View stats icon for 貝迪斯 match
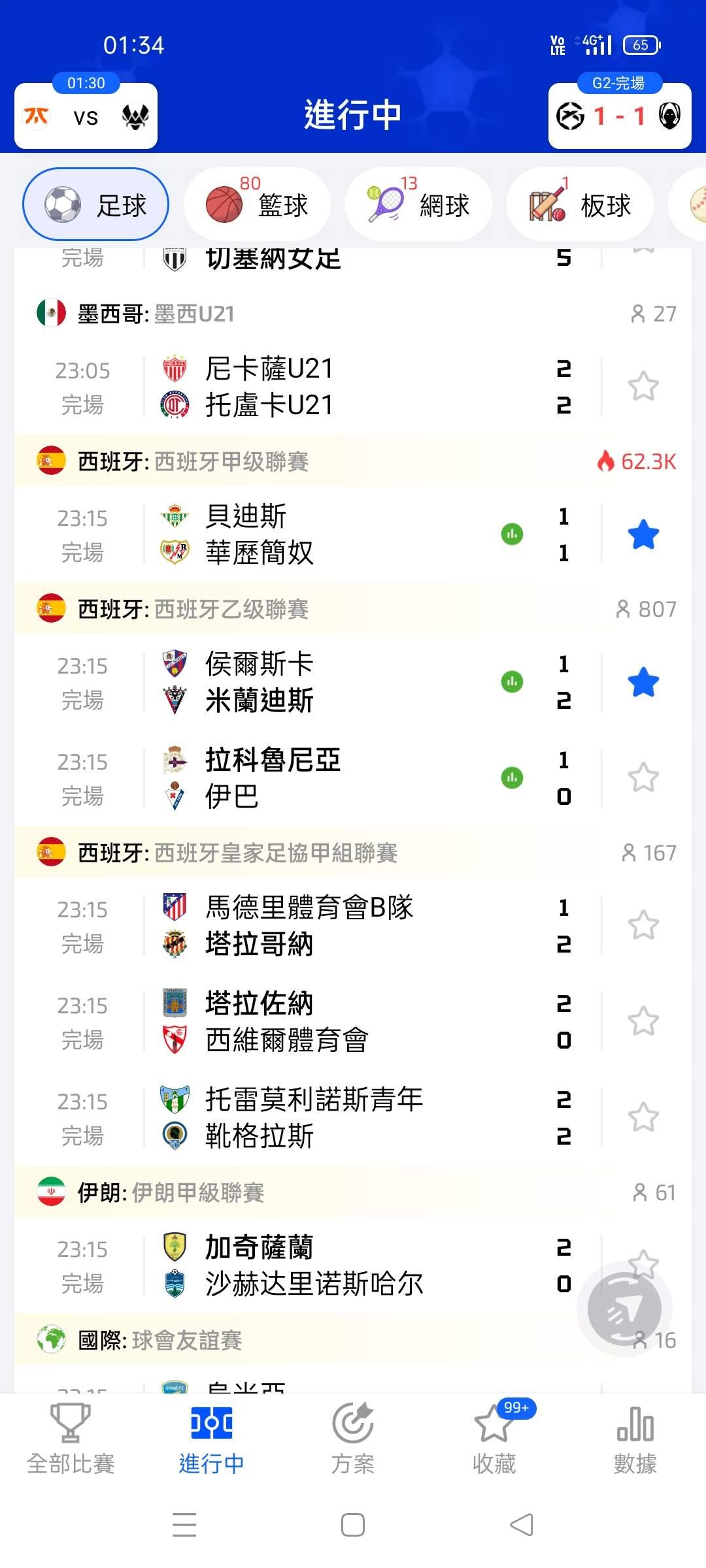706x1568 pixels. click(x=512, y=534)
